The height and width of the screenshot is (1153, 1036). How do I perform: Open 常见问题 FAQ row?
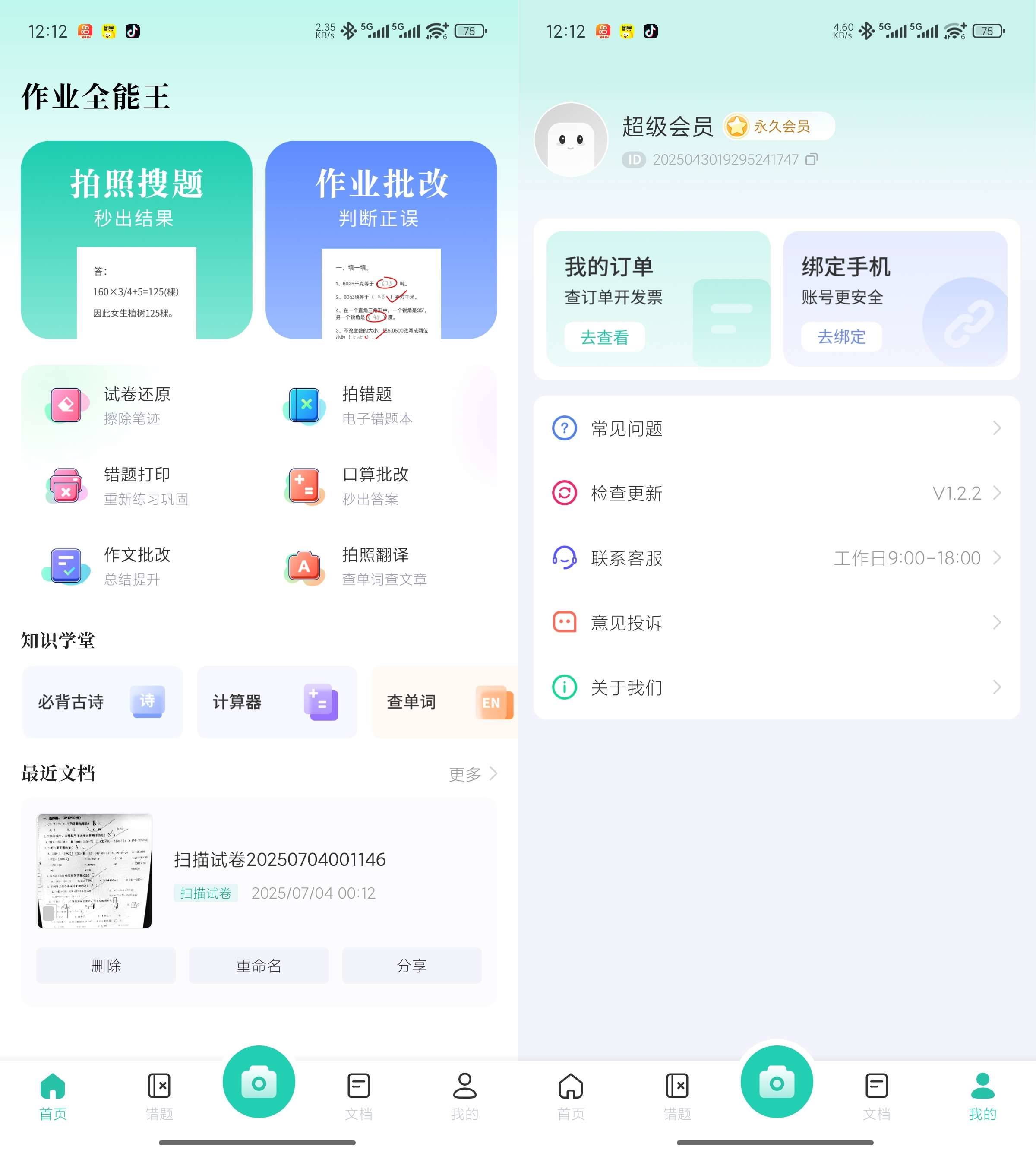tap(777, 428)
